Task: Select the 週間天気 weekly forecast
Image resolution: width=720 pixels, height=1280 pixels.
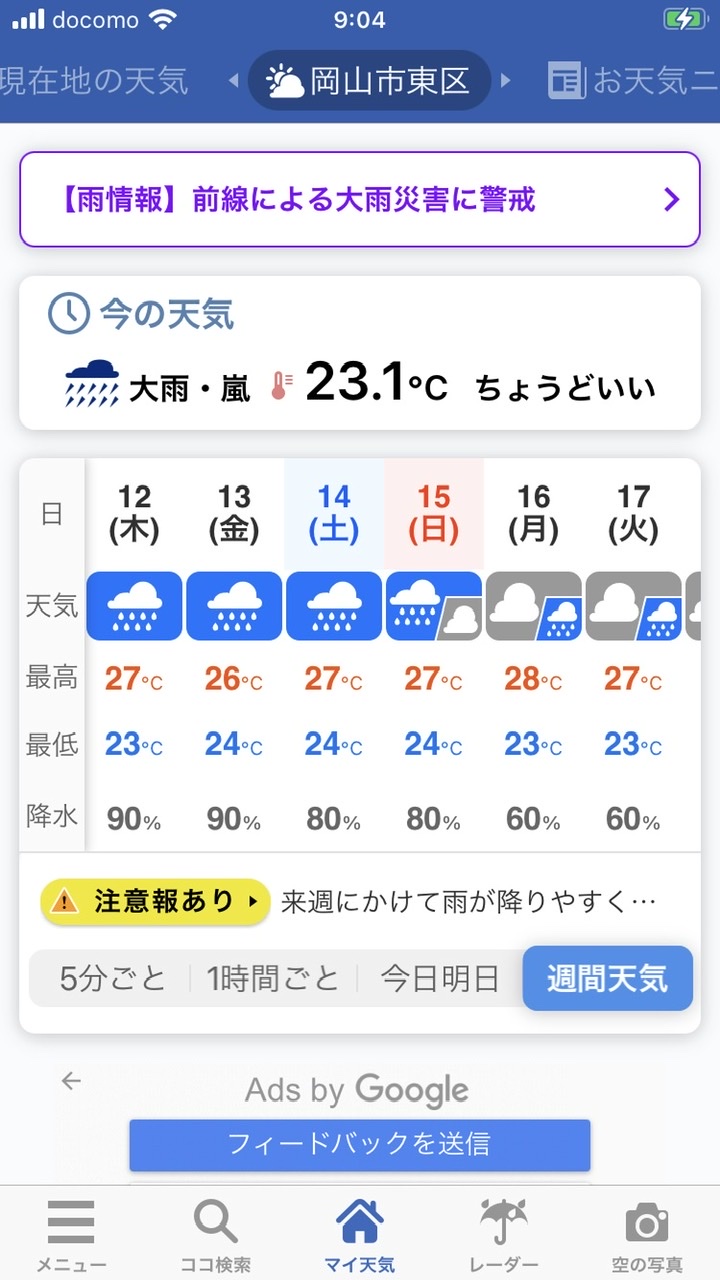Action: 607,978
